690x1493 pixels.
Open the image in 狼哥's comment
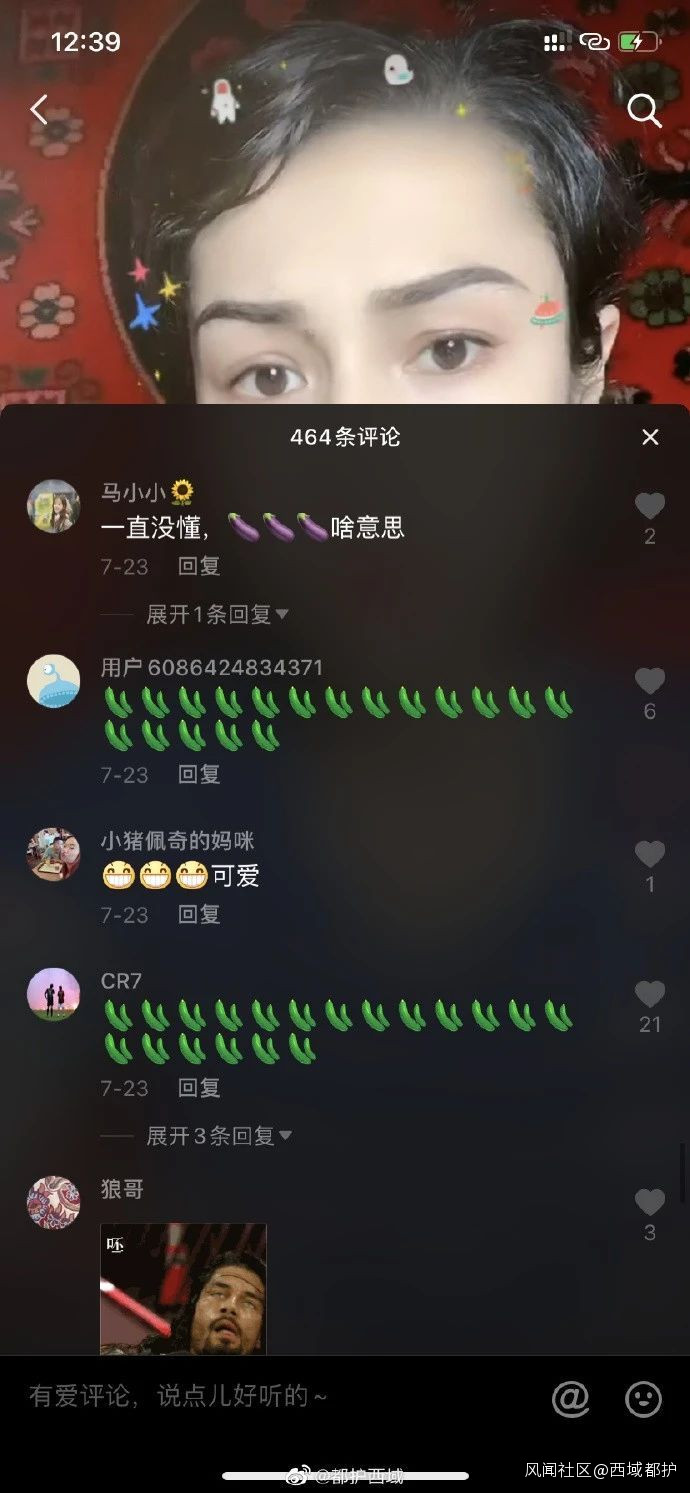(183, 1288)
